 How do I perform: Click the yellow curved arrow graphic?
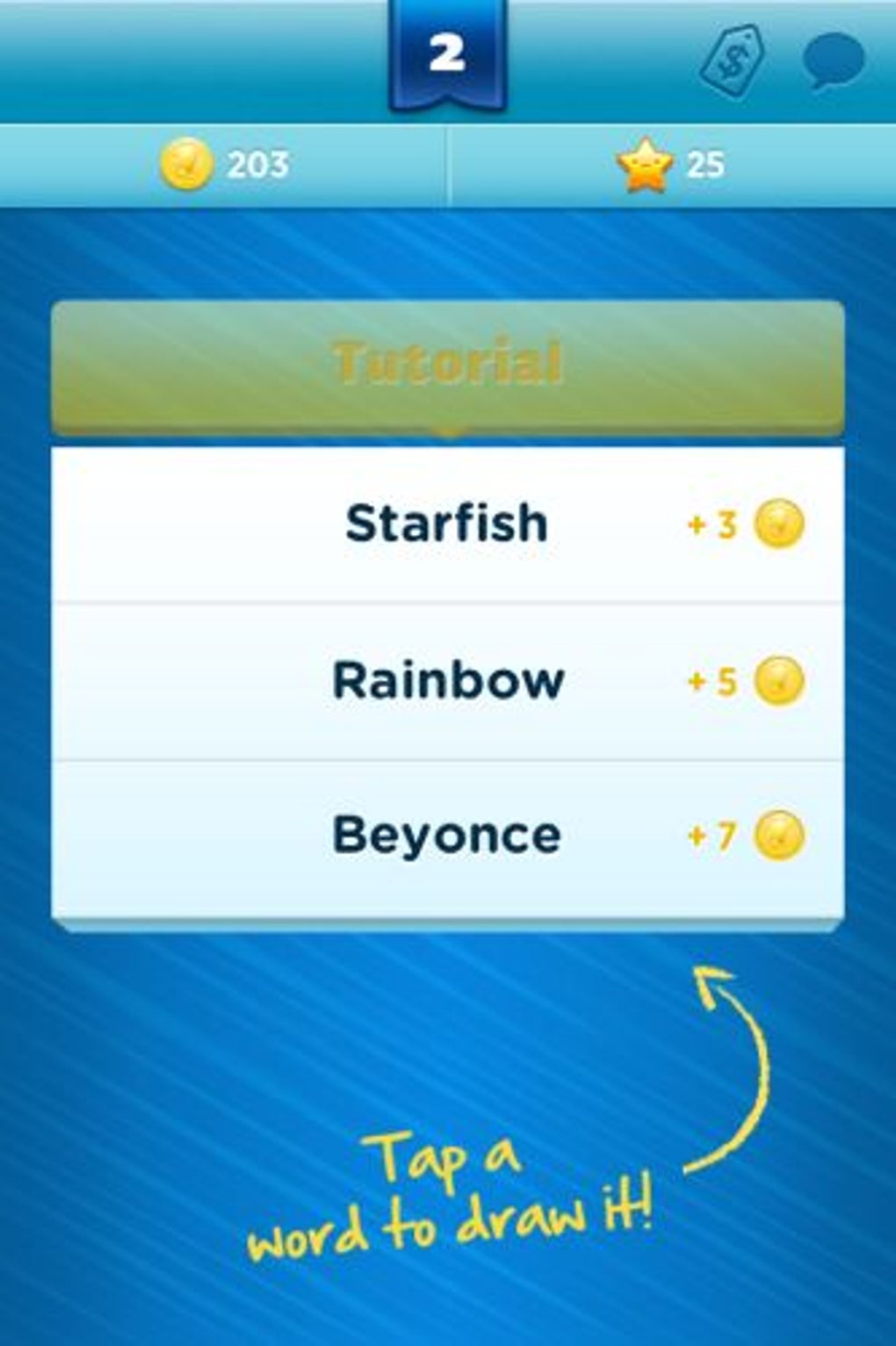coord(751,1063)
